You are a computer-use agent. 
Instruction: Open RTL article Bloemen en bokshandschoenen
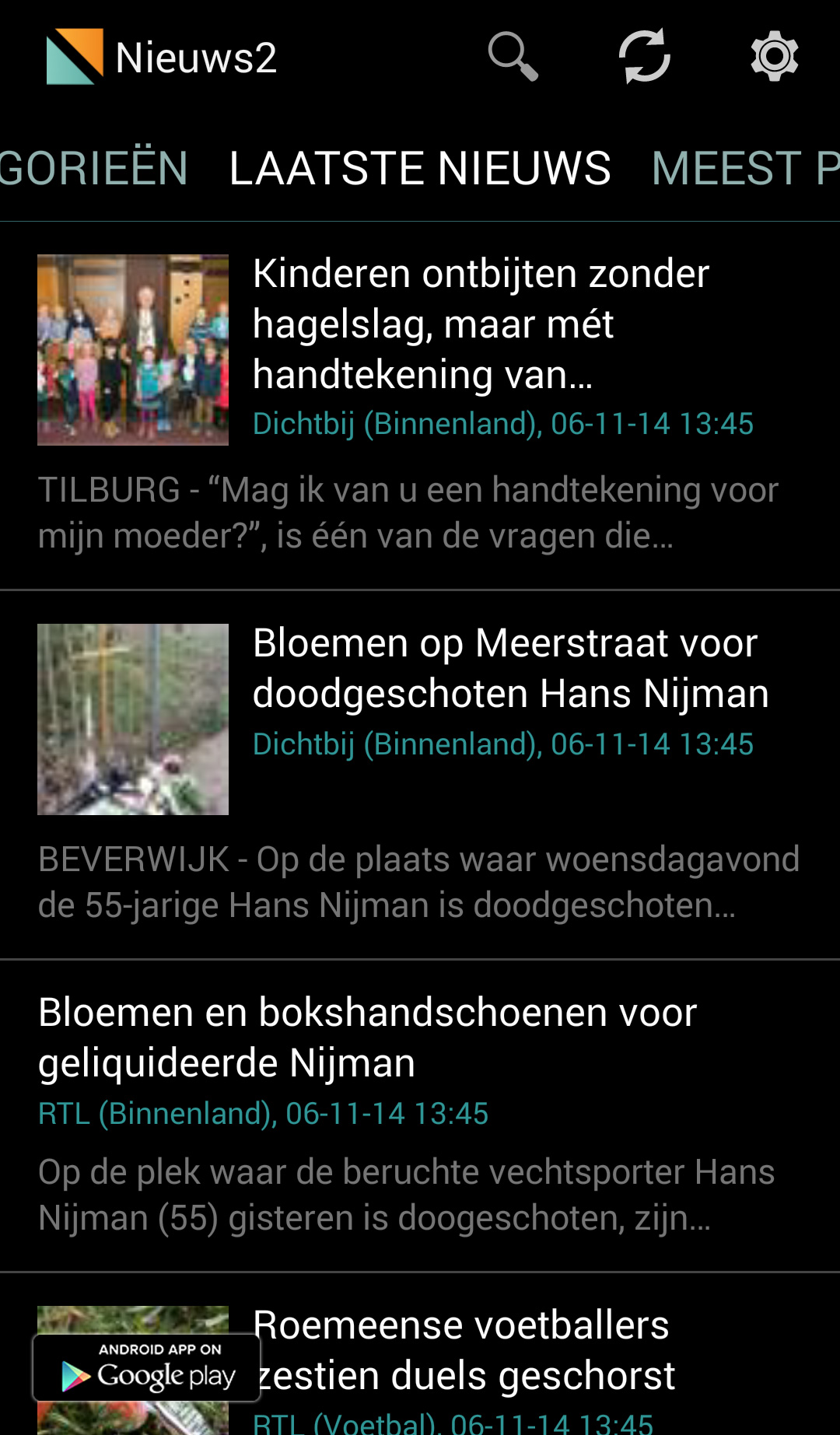point(367,1038)
